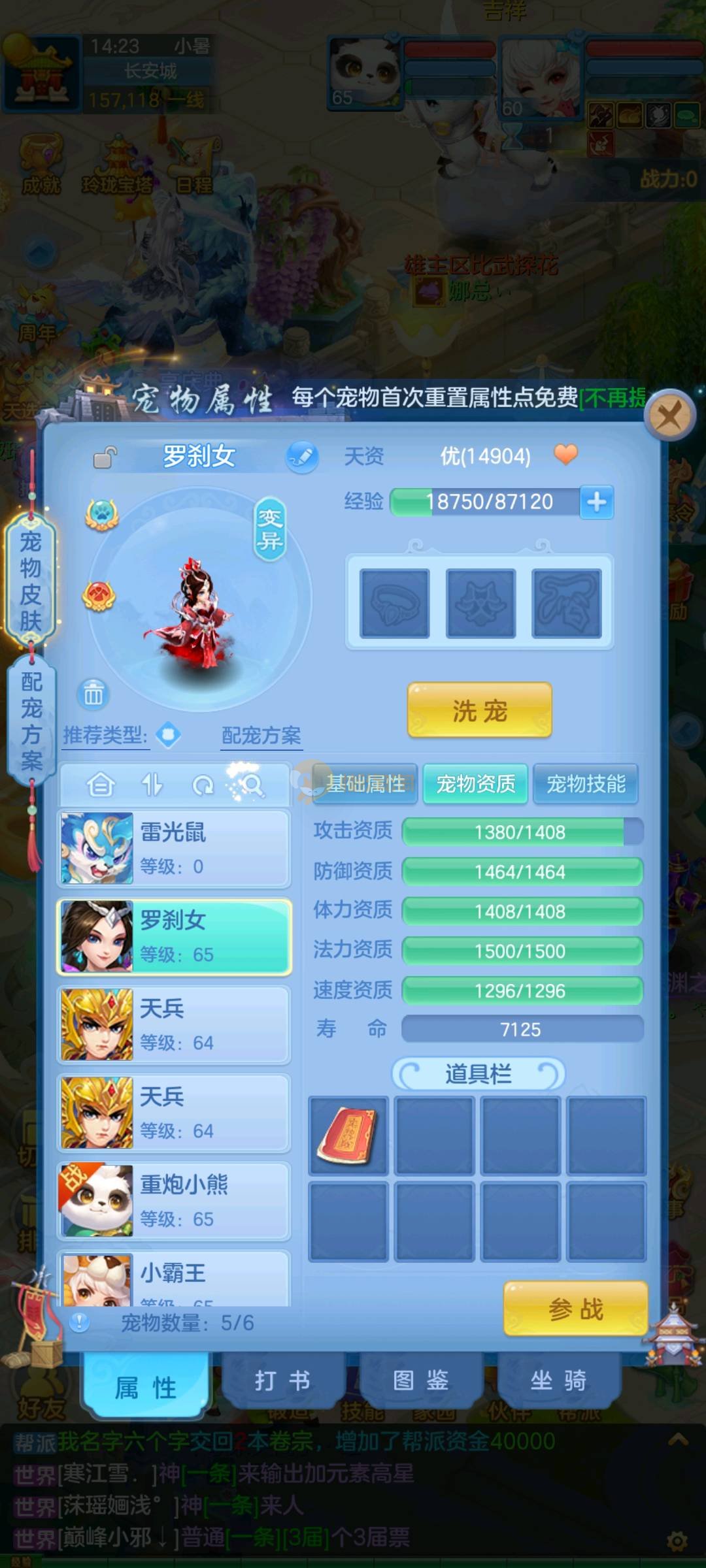Tap the trash icon to release pet
Image resolution: width=706 pixels, height=1568 pixels.
point(93,694)
